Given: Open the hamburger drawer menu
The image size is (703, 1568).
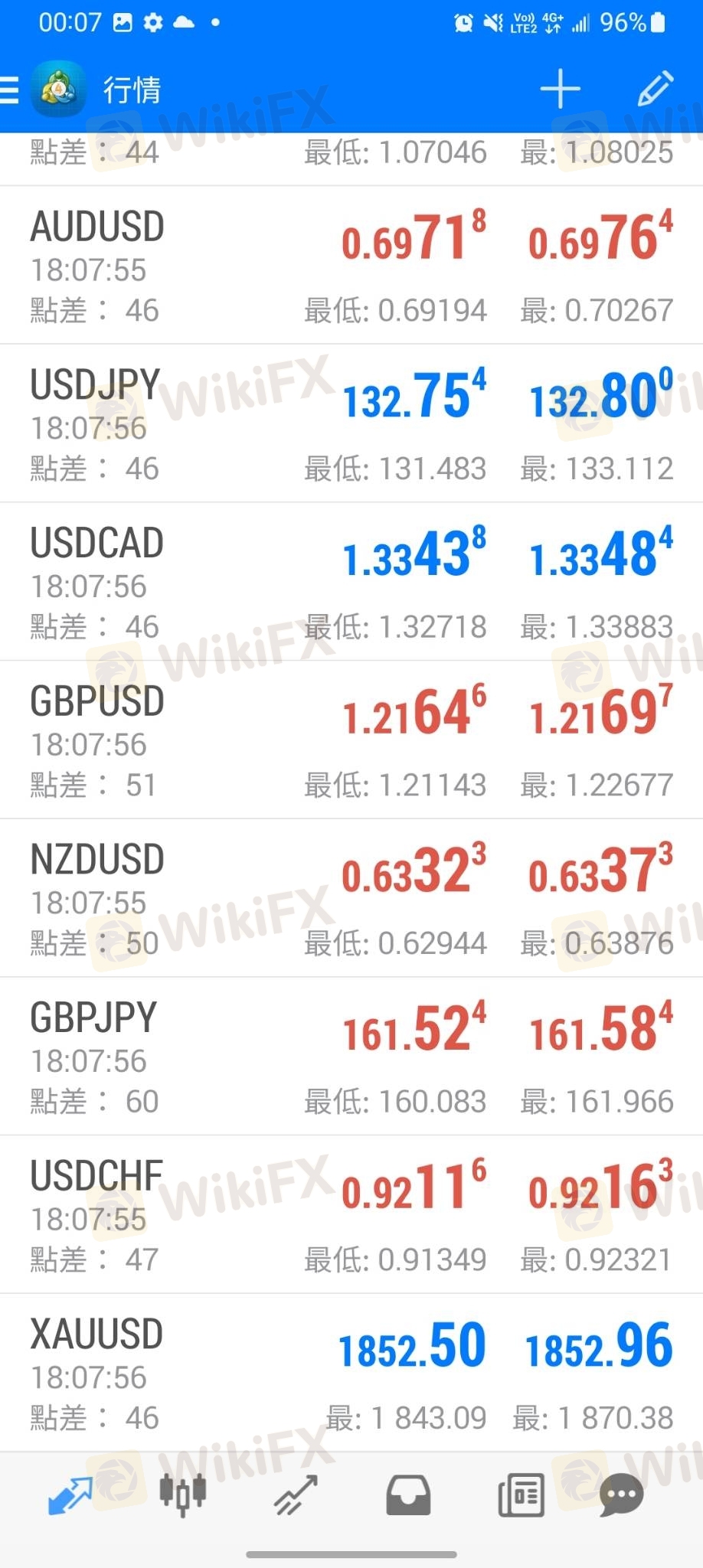Looking at the screenshot, I should click(9, 90).
